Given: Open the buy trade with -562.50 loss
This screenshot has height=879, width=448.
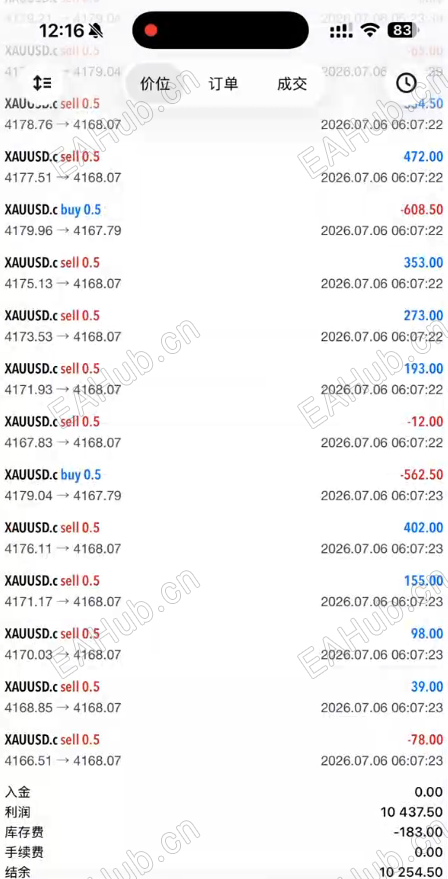Looking at the screenshot, I should [224, 485].
